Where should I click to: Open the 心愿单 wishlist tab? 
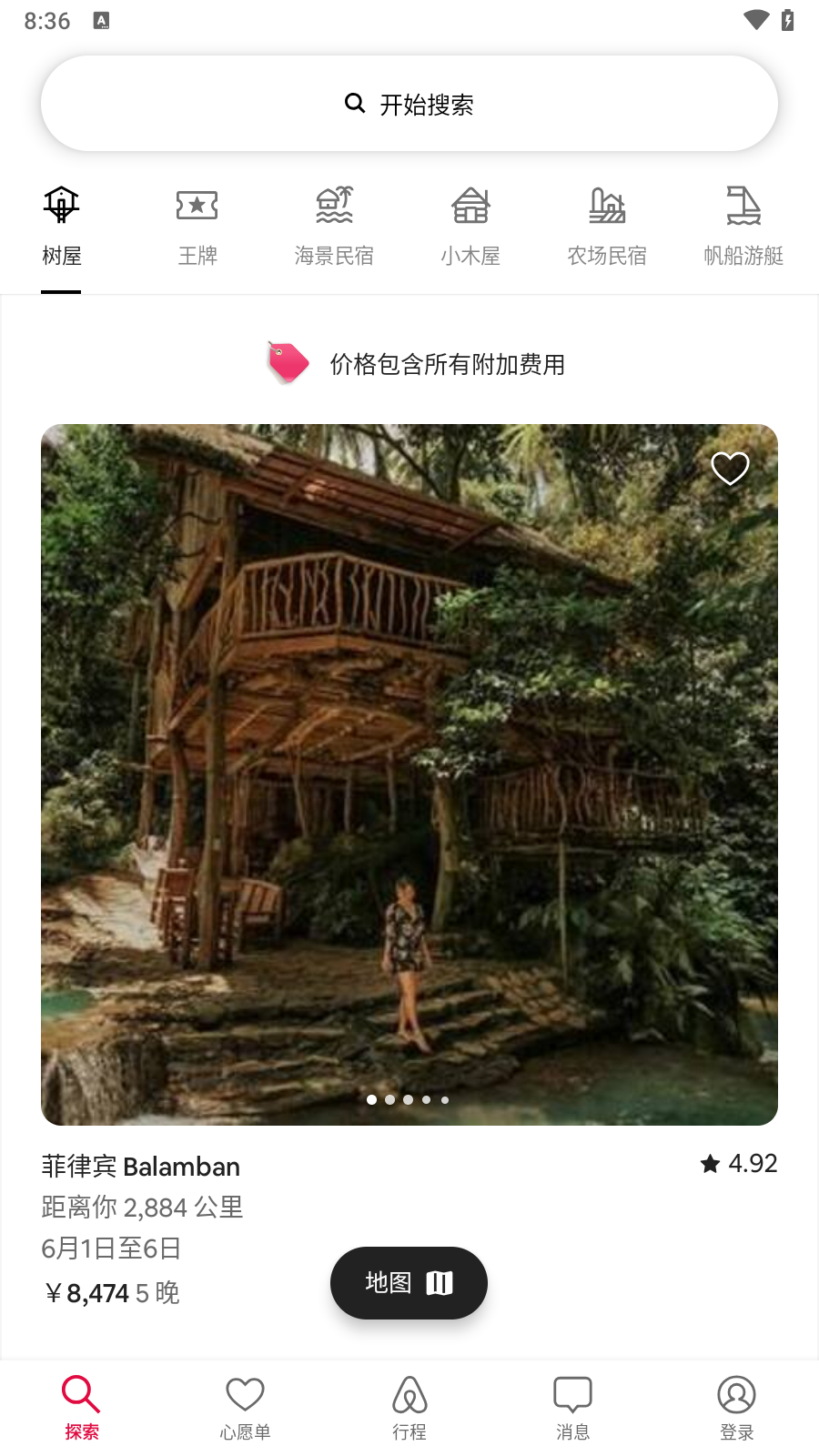pyautogui.click(x=245, y=1406)
